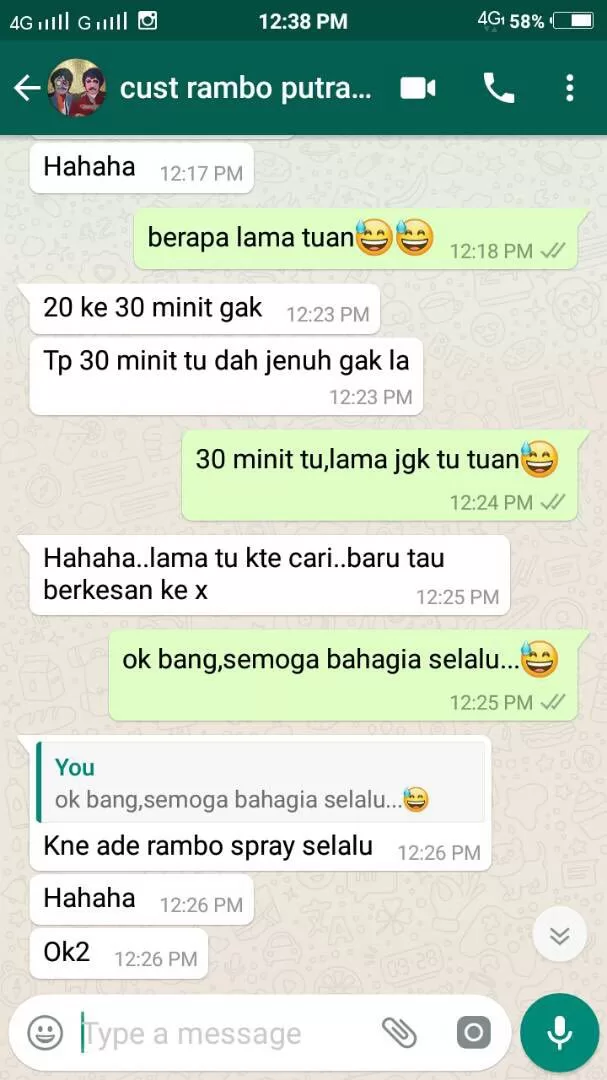607x1080 pixels.
Task: Start a voice call
Action: (498, 88)
